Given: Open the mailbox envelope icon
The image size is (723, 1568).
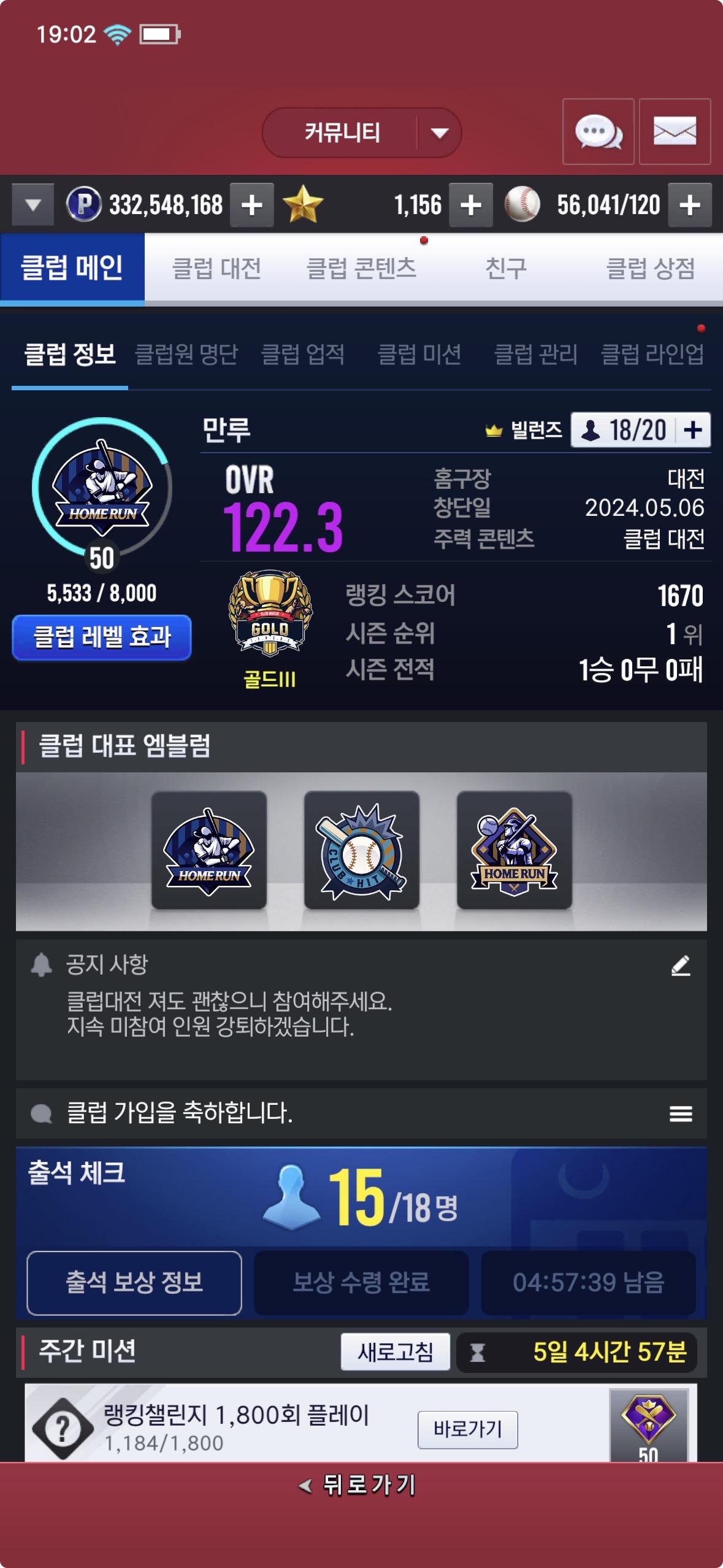Looking at the screenshot, I should pyautogui.click(x=675, y=131).
